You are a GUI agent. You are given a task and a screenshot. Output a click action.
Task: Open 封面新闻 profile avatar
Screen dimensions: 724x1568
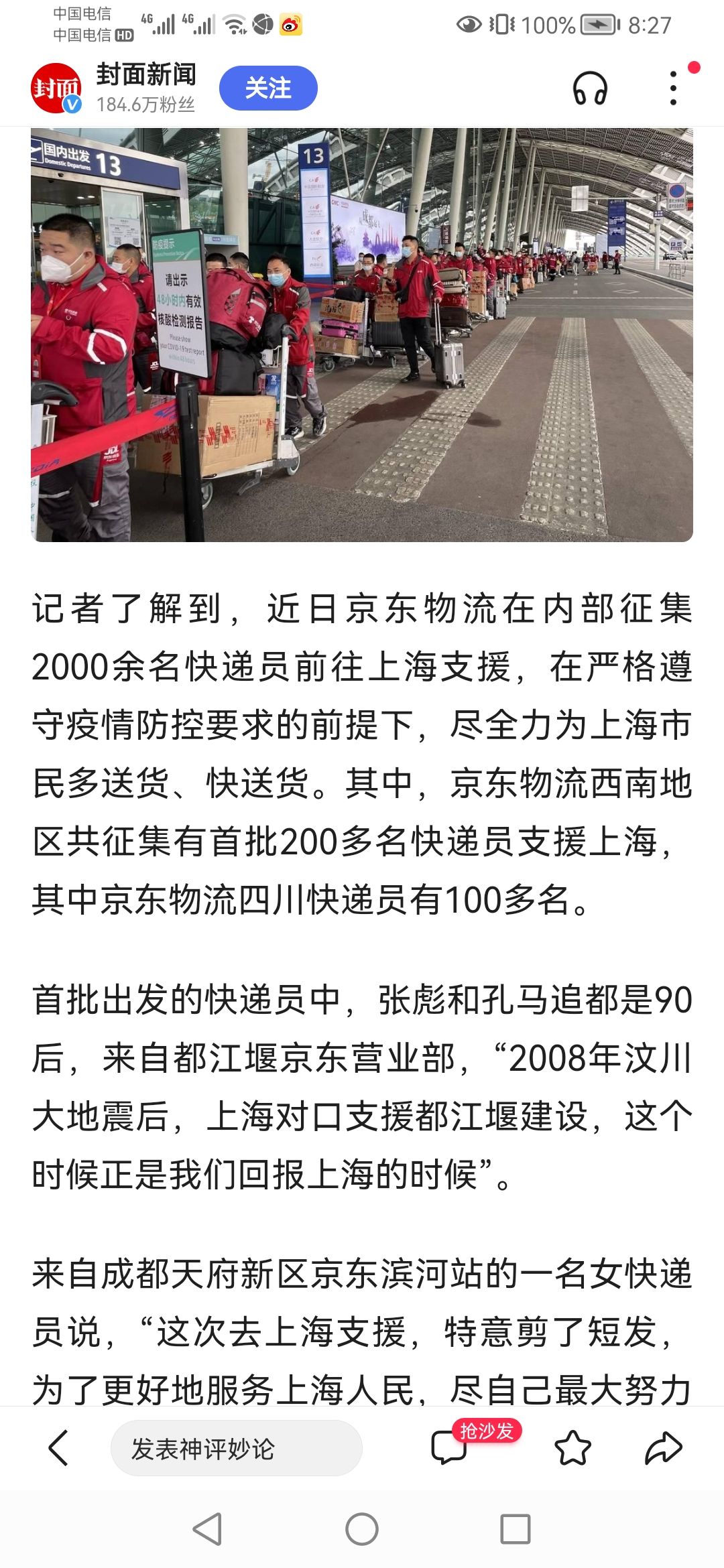click(56, 88)
